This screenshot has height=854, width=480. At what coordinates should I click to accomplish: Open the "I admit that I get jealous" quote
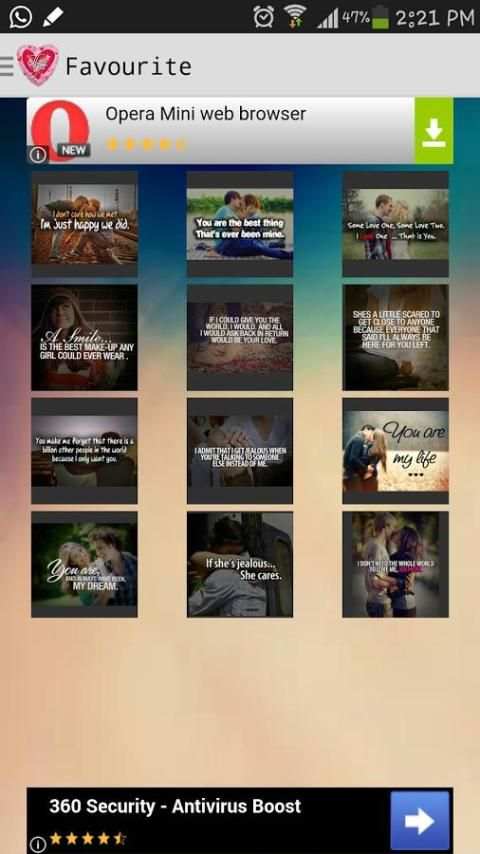pos(240,450)
